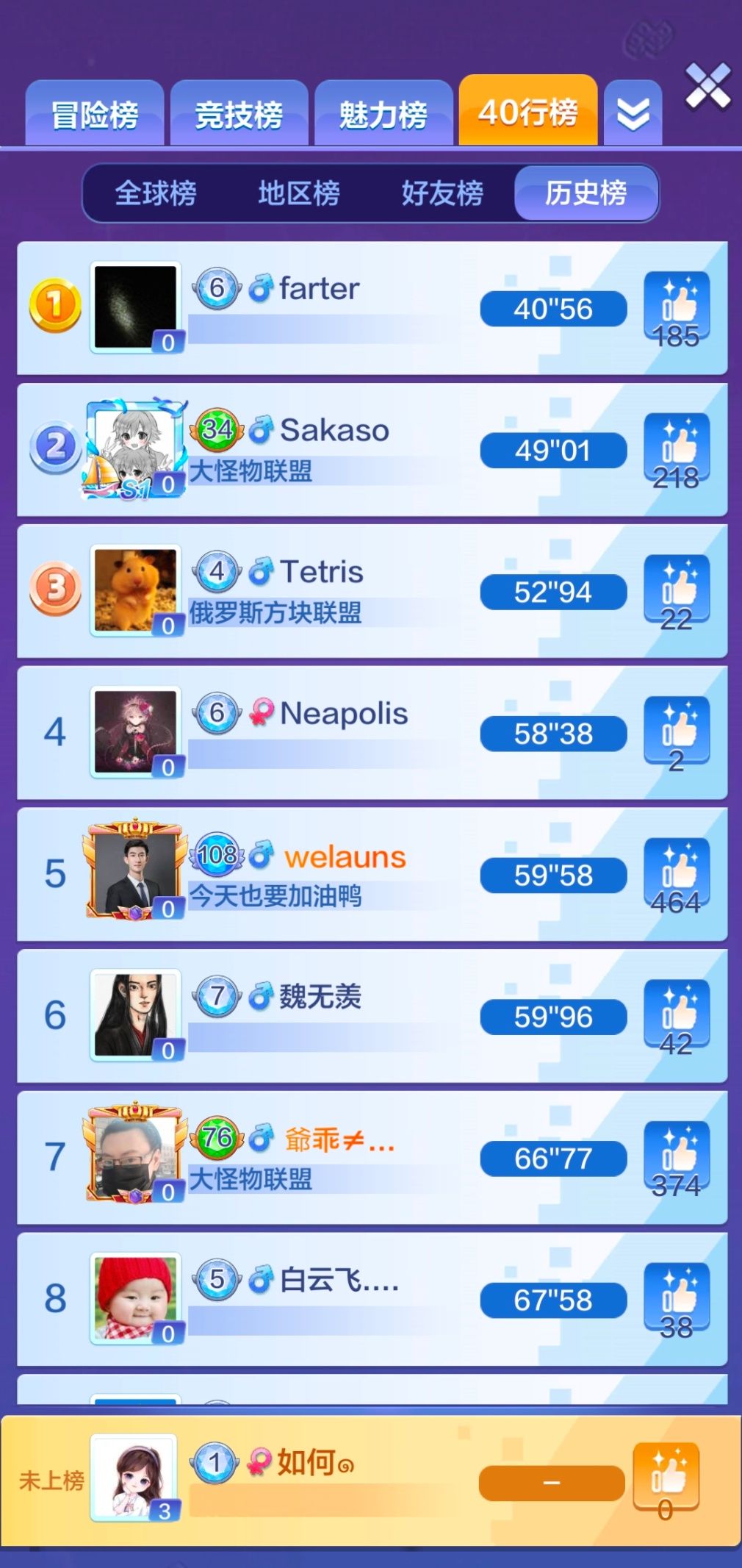Expand more leaderboard categories

point(633,114)
